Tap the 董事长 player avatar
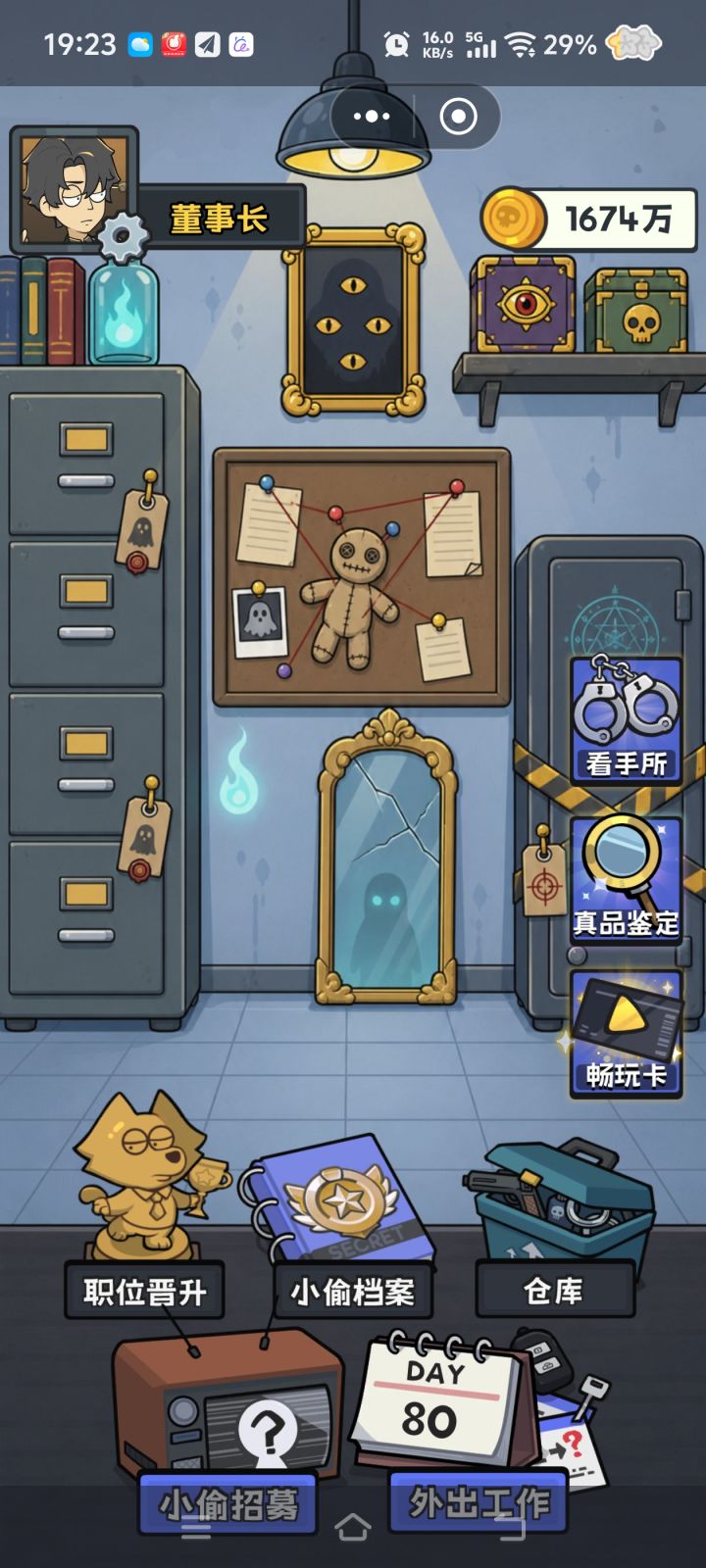This screenshot has height=1568, width=706. coord(74,189)
